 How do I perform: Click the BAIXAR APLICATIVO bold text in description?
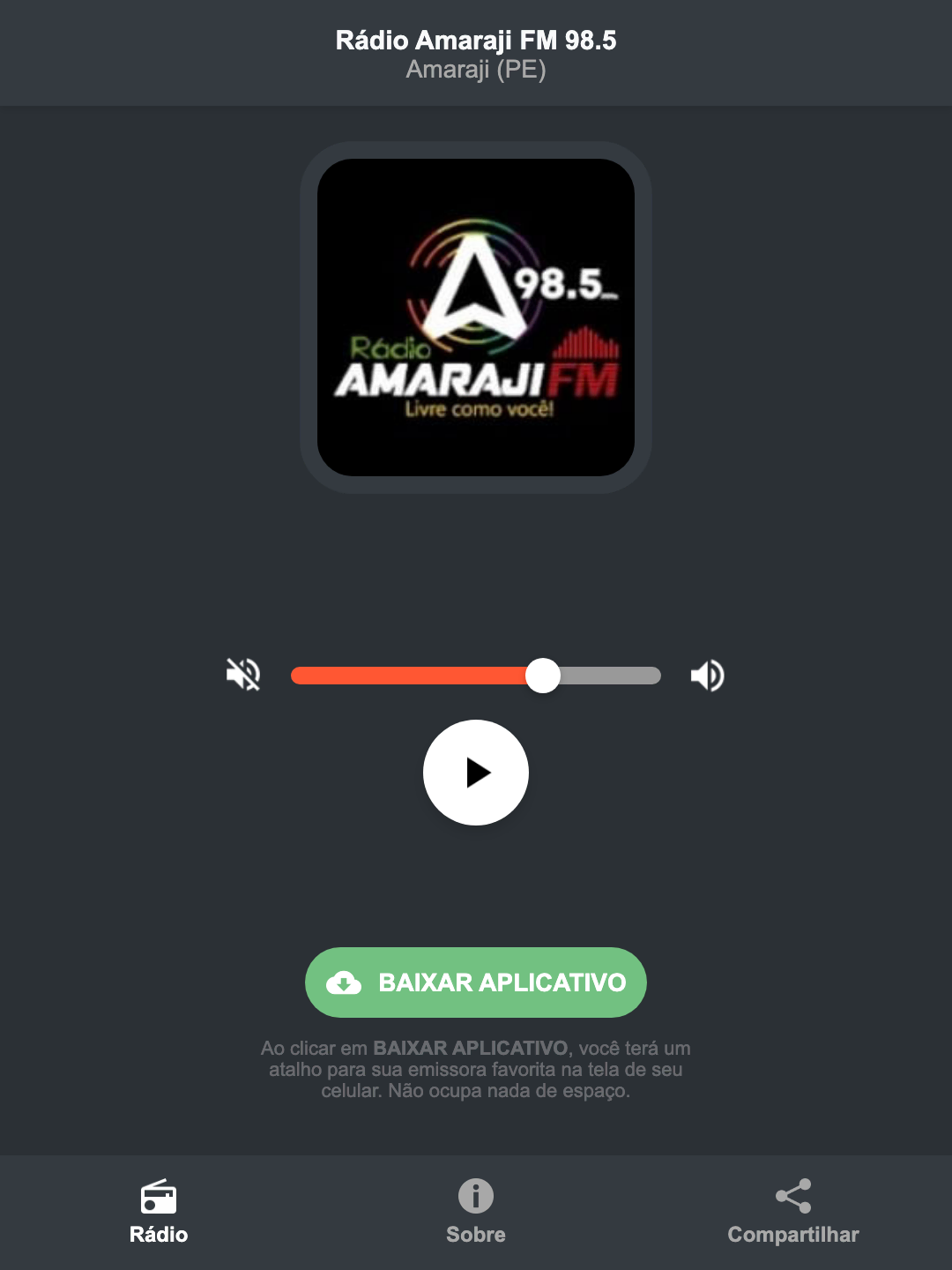pyautogui.click(x=470, y=1049)
